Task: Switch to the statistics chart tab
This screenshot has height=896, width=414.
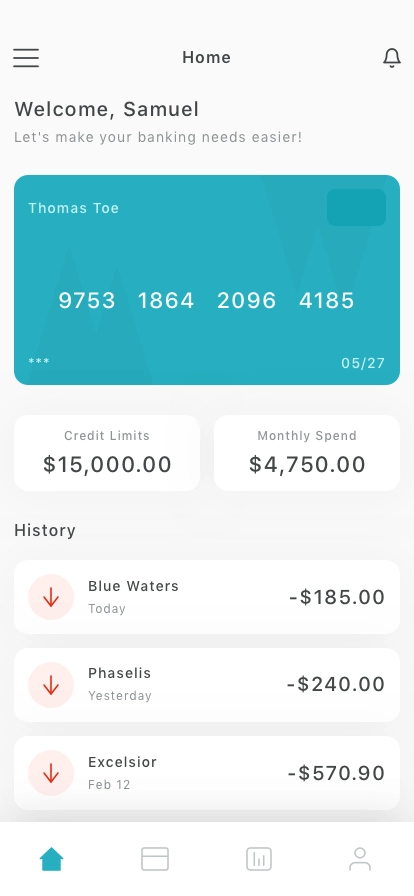Action: point(259,859)
